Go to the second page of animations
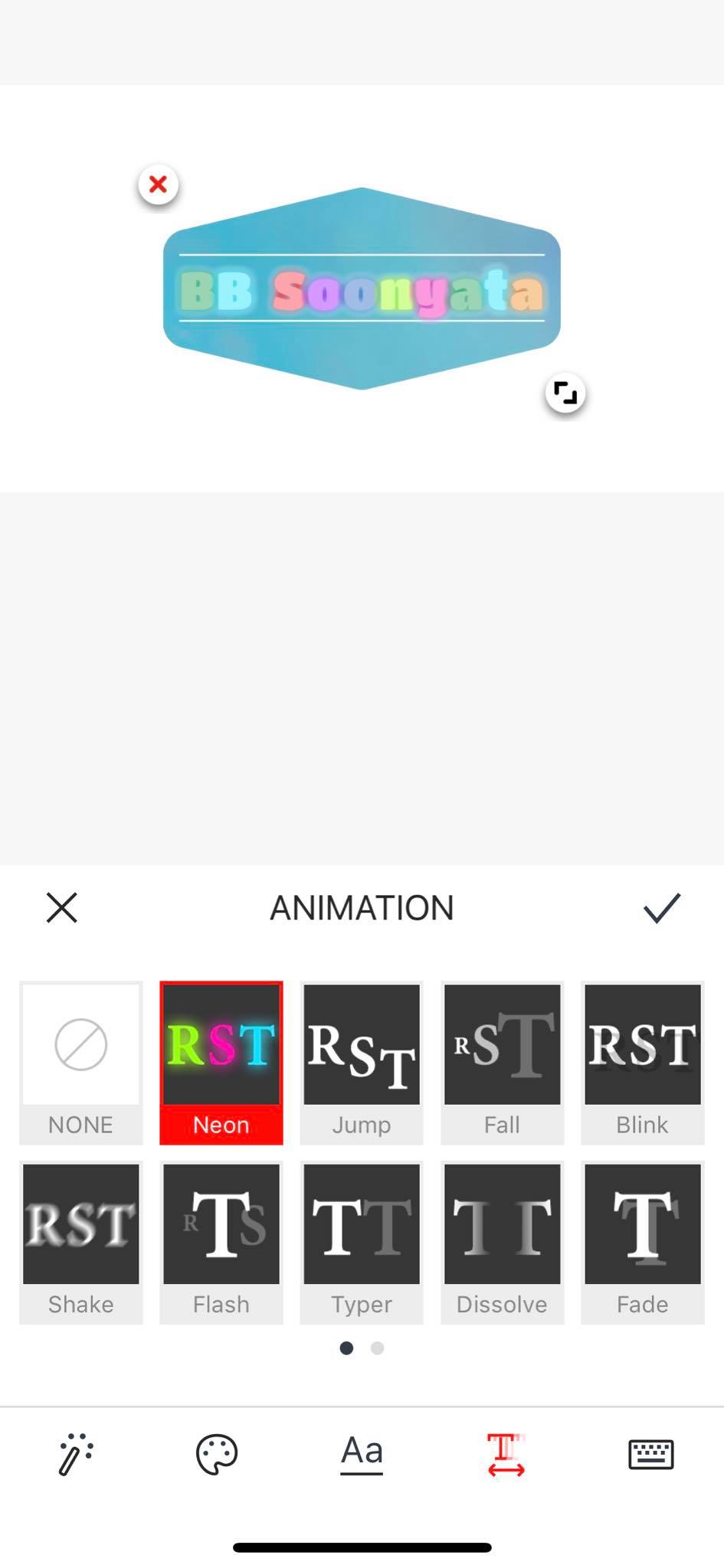 click(377, 1348)
